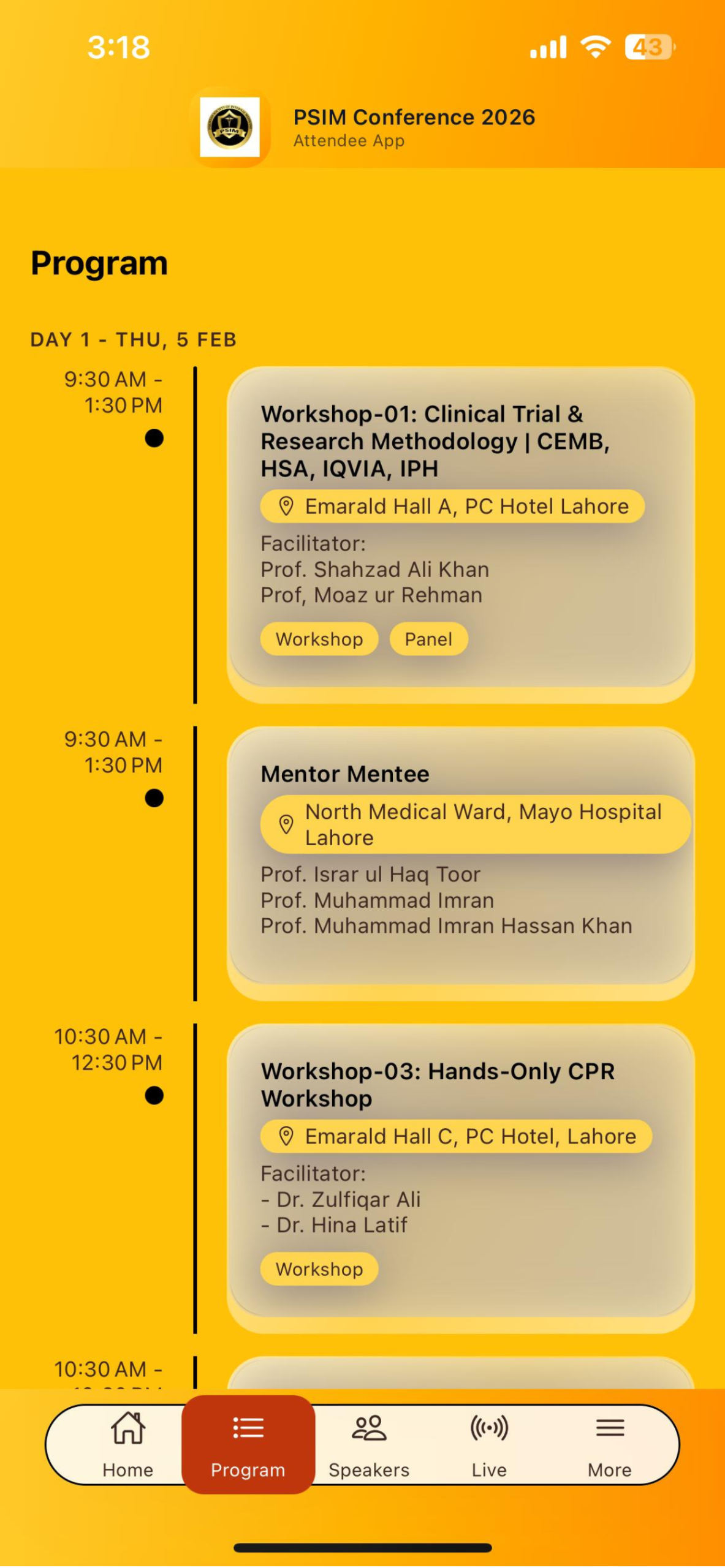Image resolution: width=725 pixels, height=1568 pixels.
Task: Open the More menu tab
Action: point(609,1444)
